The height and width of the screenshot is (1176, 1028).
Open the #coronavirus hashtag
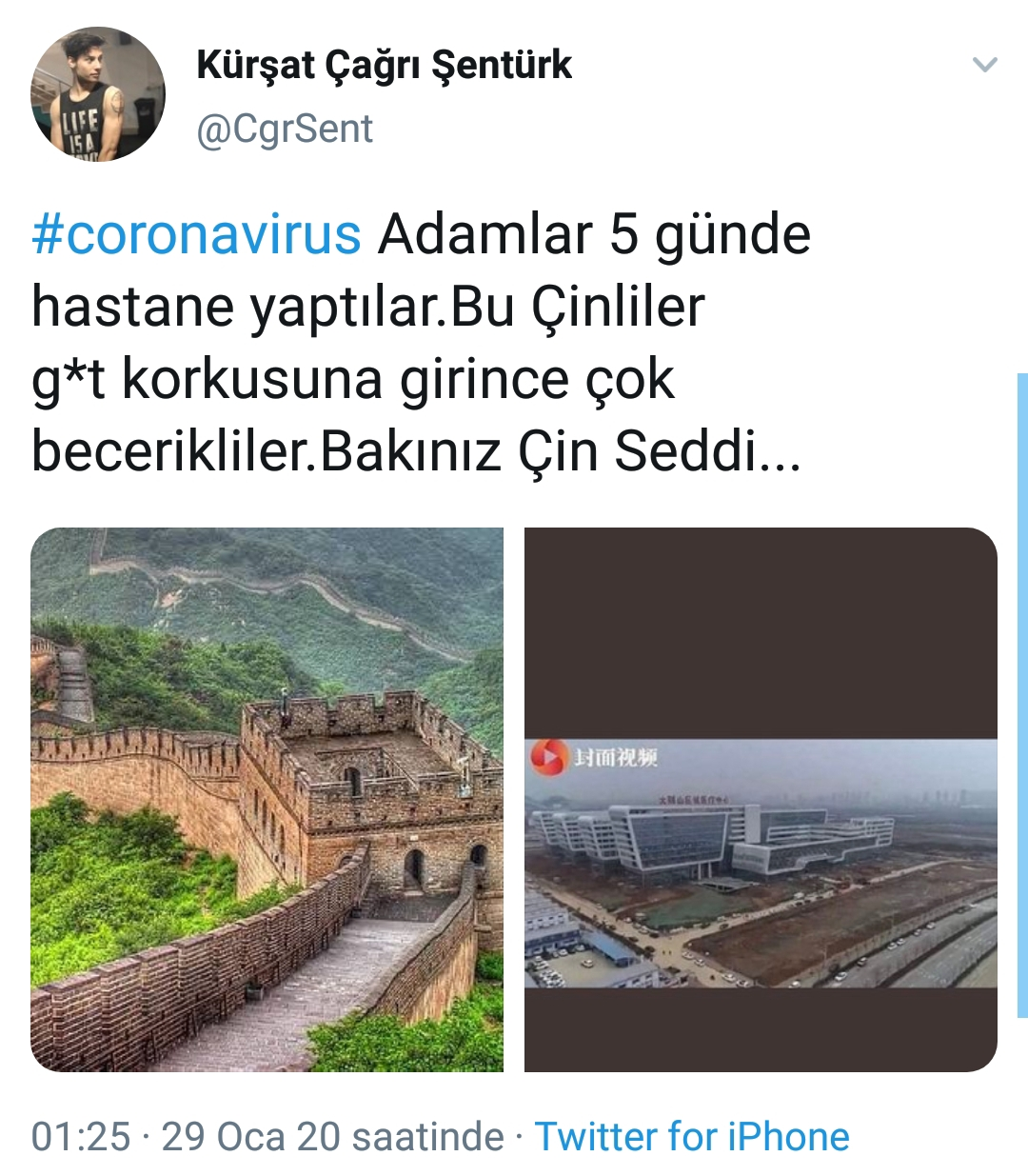pos(196,234)
